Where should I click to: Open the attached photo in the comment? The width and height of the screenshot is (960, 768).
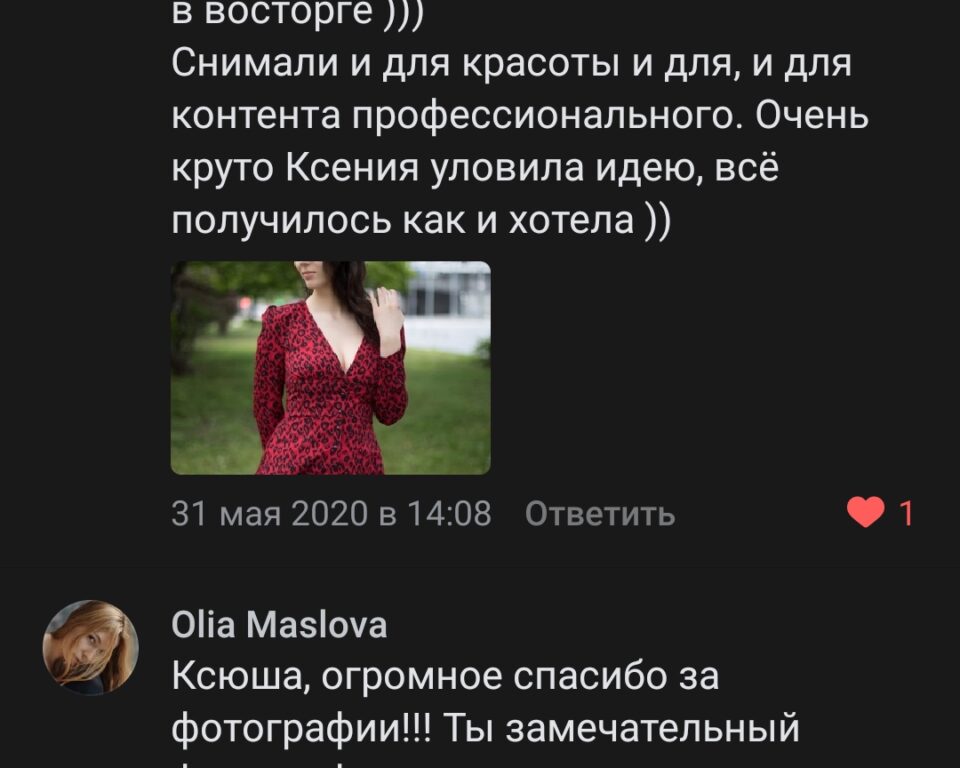tap(330, 367)
